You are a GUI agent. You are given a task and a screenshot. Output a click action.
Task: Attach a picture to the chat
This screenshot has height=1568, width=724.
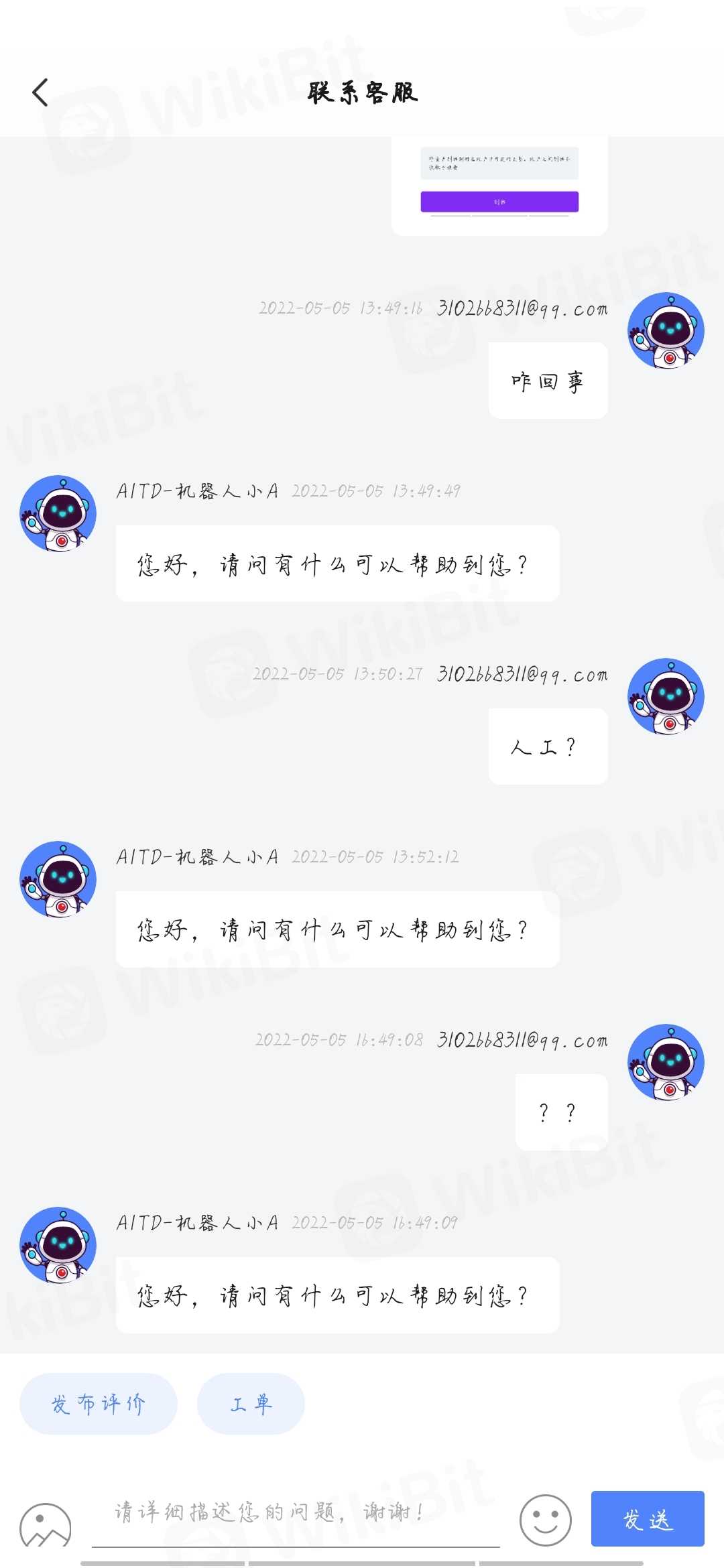pos(46,1524)
